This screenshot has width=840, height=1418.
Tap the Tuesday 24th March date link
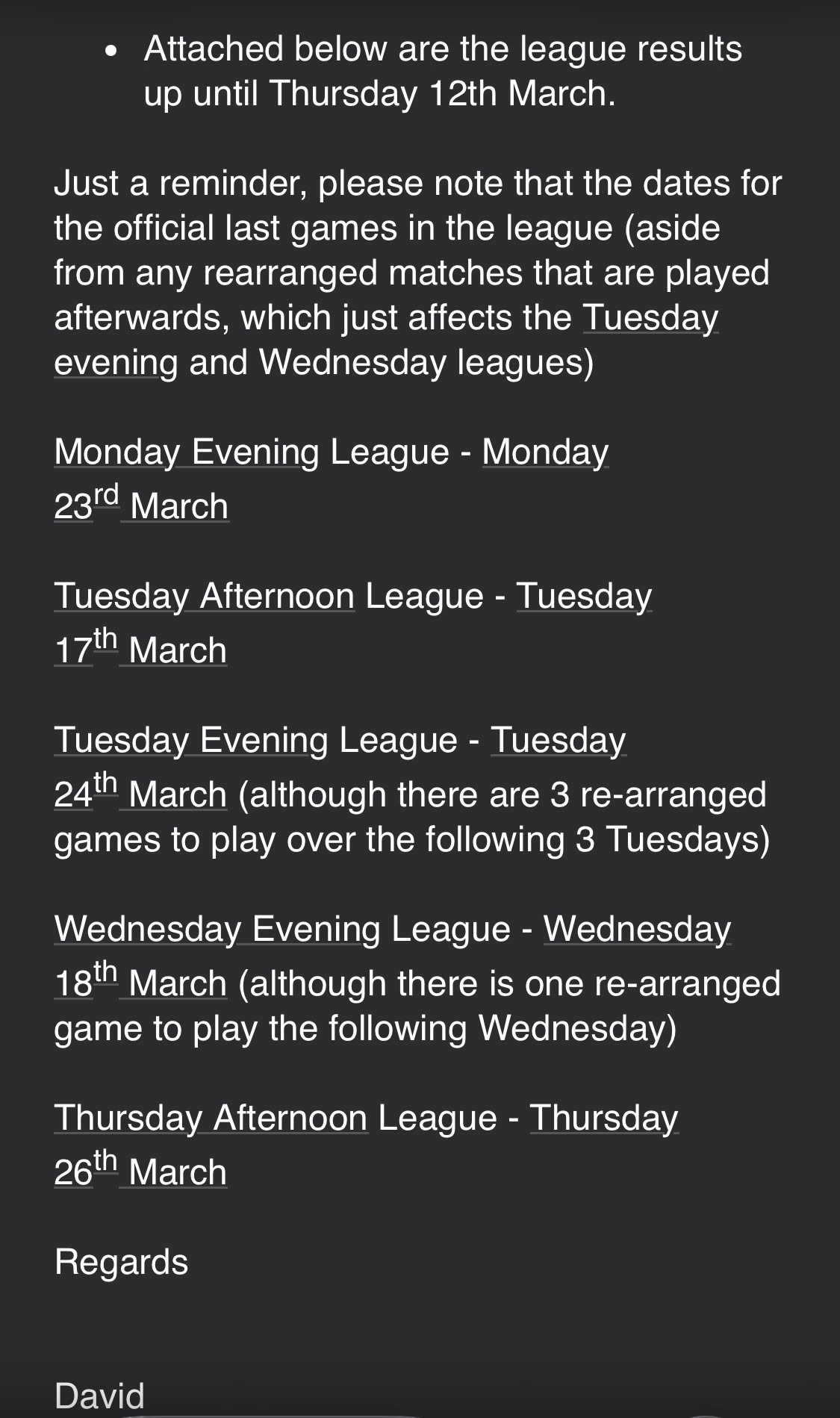140,794
